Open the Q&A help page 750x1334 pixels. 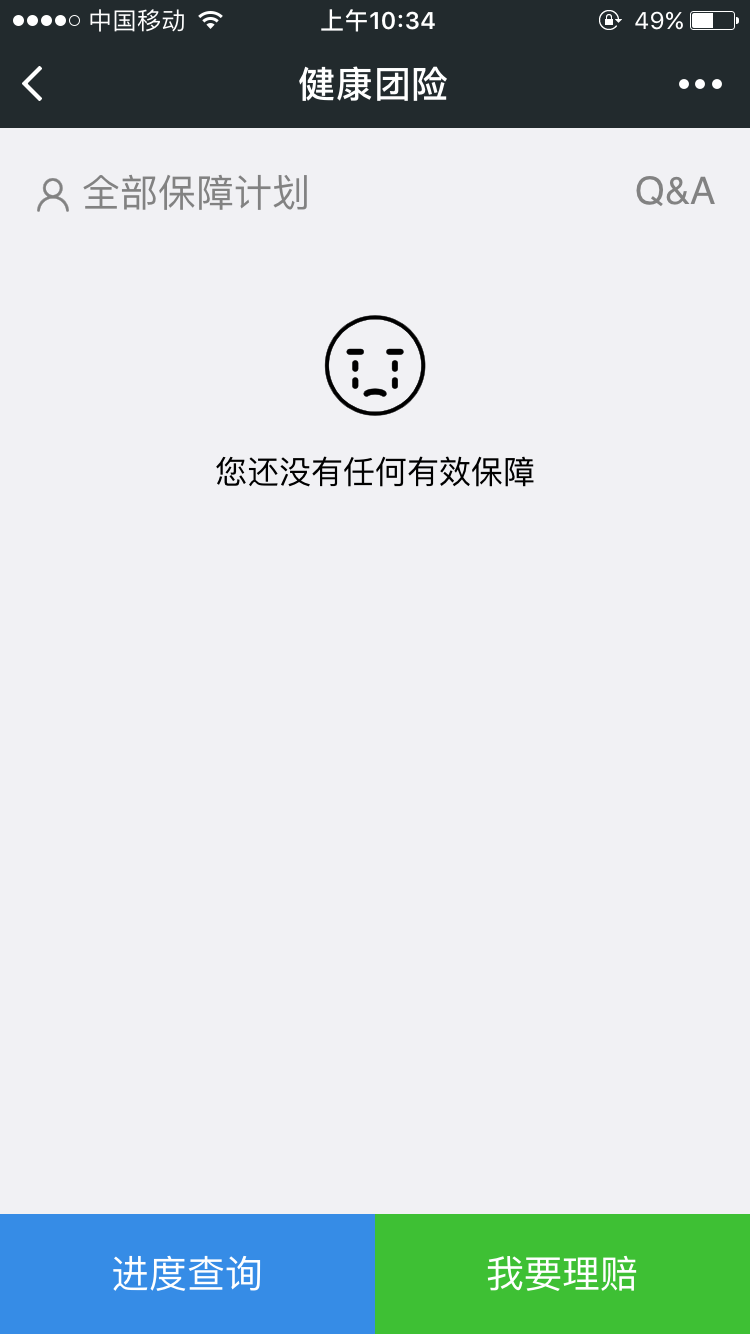click(x=675, y=191)
